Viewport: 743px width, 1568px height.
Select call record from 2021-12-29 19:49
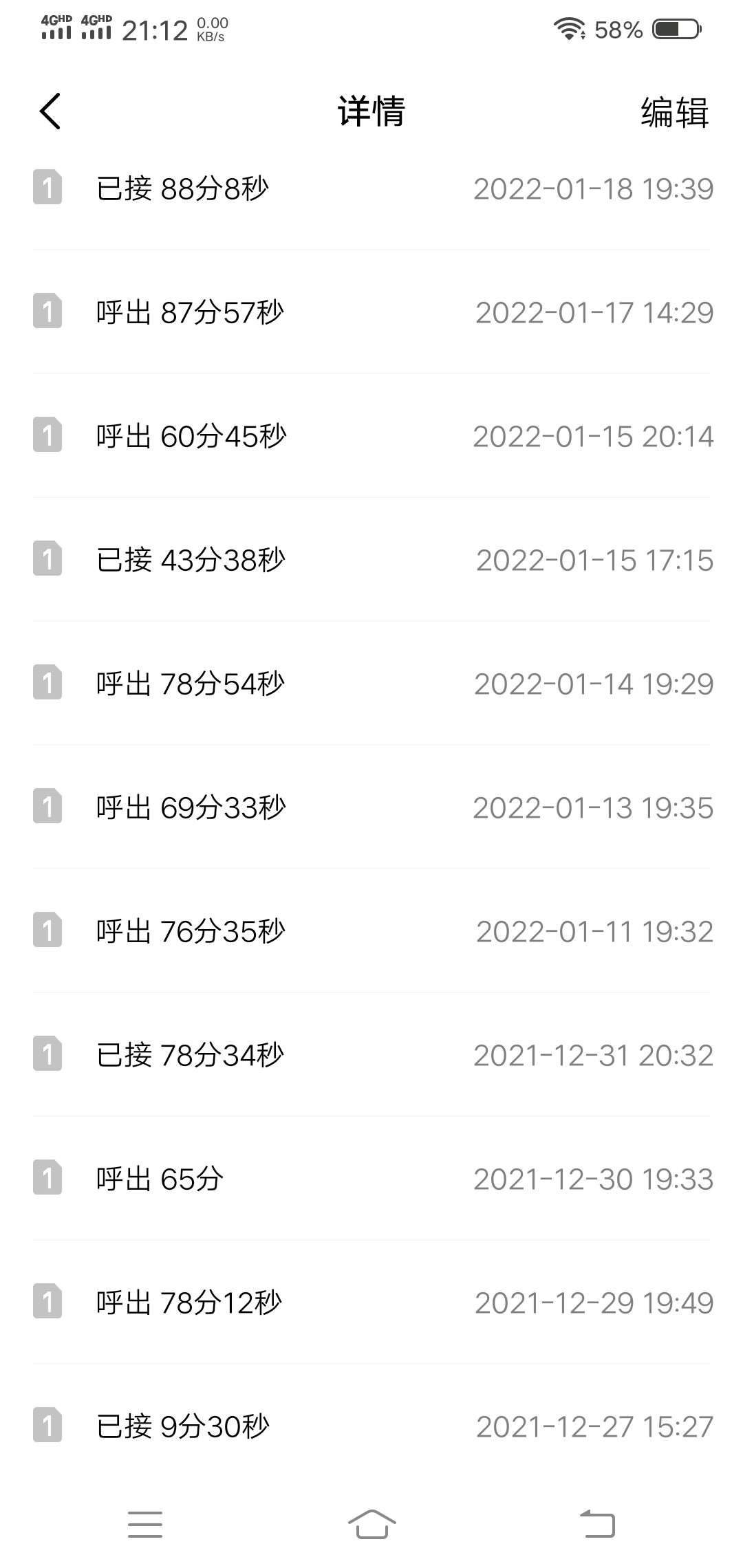coord(371,1303)
